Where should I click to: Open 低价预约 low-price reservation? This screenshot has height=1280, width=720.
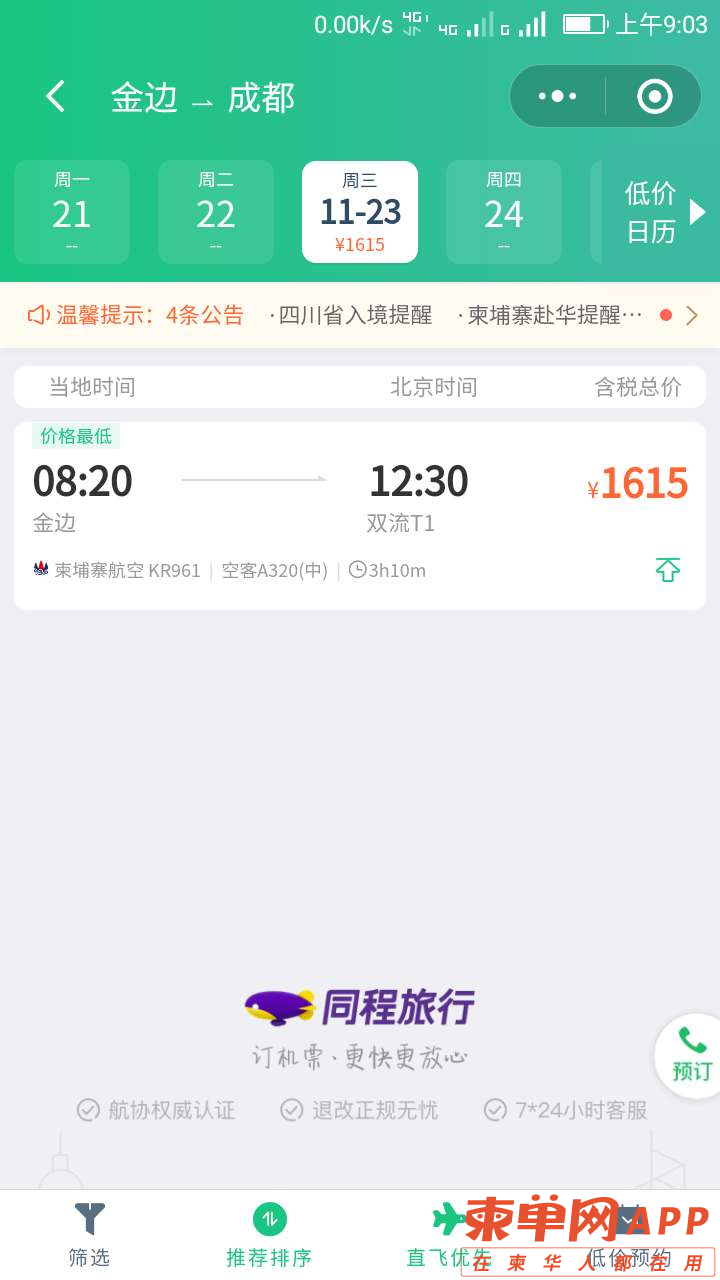click(x=628, y=1235)
